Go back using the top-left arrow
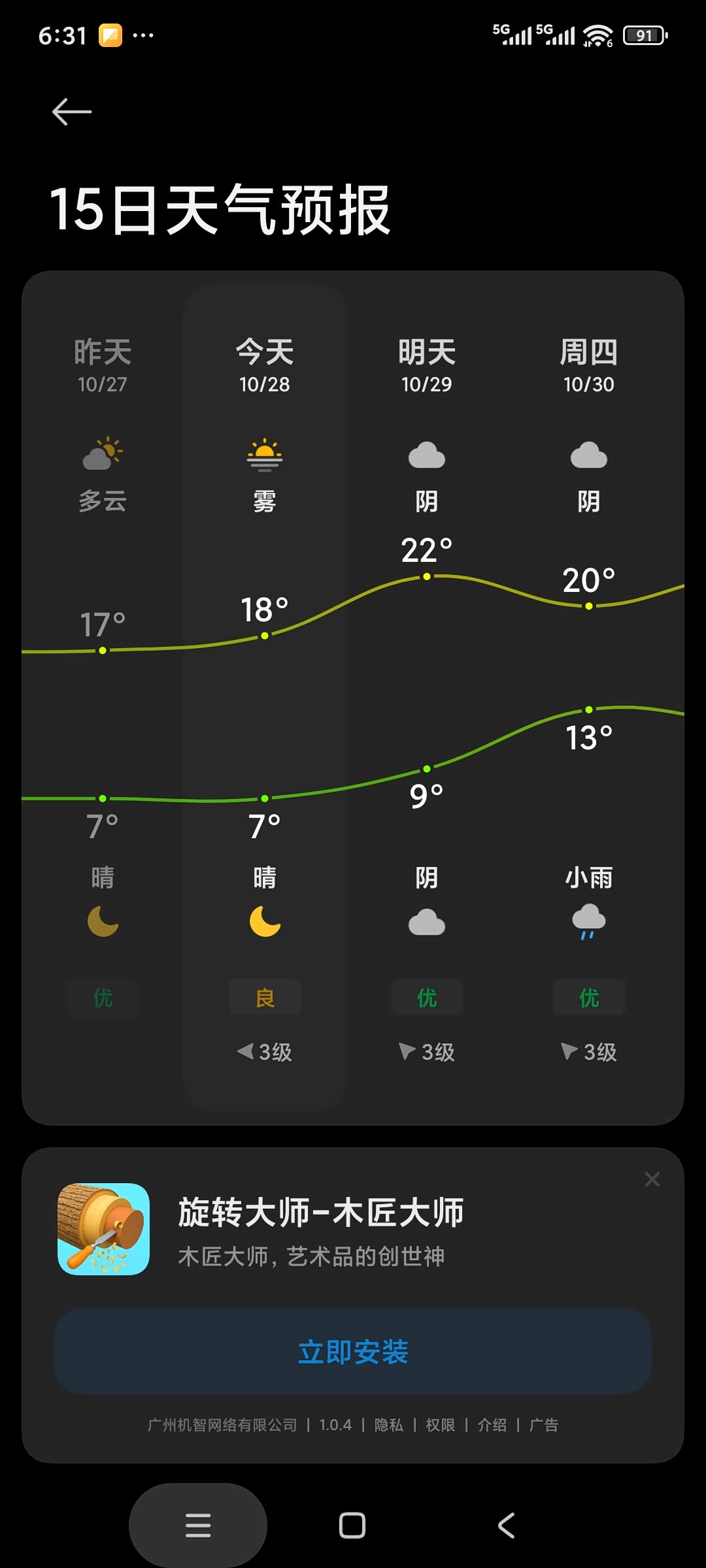The height and width of the screenshot is (1568, 706). pyautogui.click(x=72, y=112)
